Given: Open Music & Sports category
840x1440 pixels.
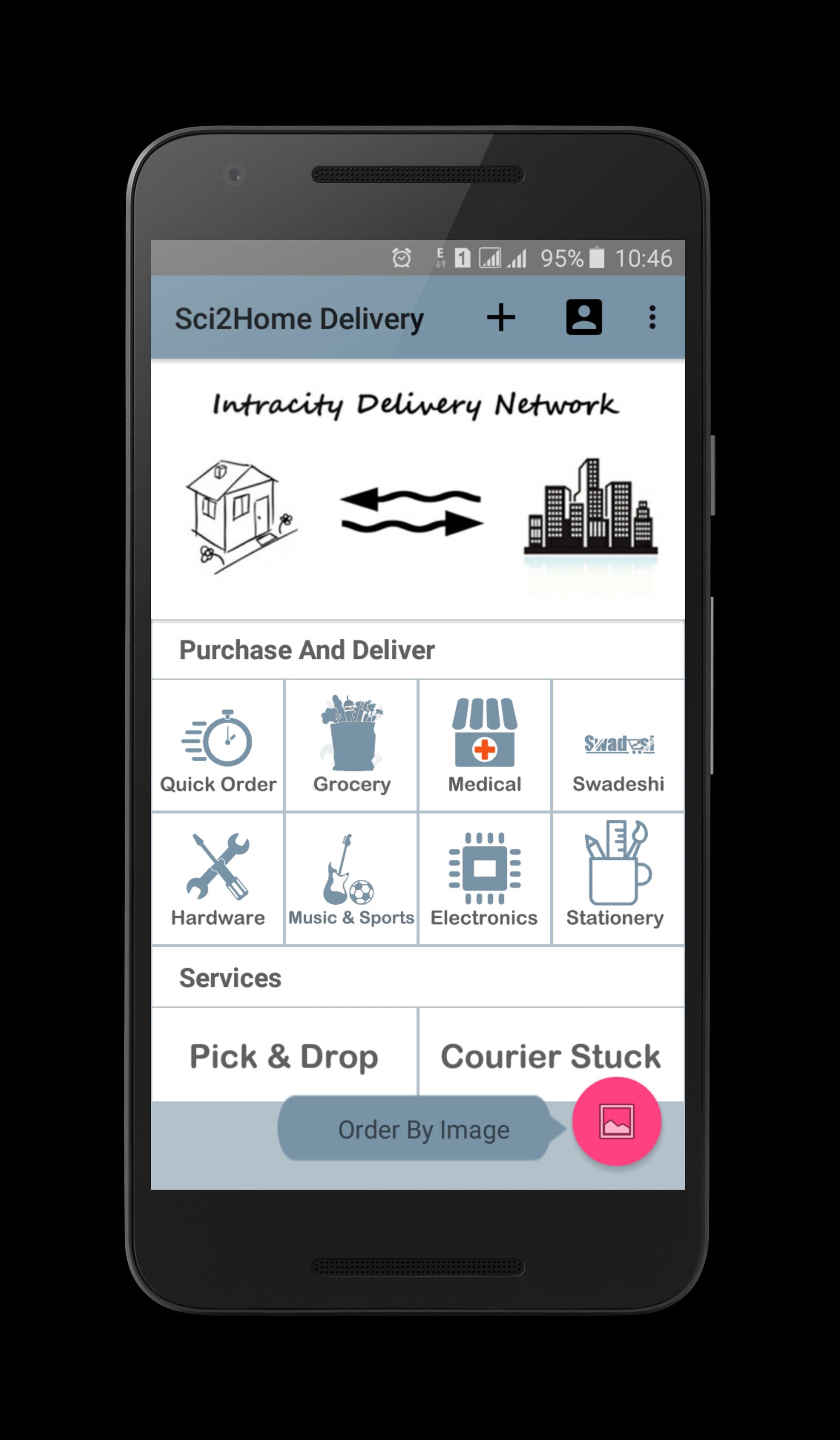Looking at the screenshot, I should pos(351,879).
